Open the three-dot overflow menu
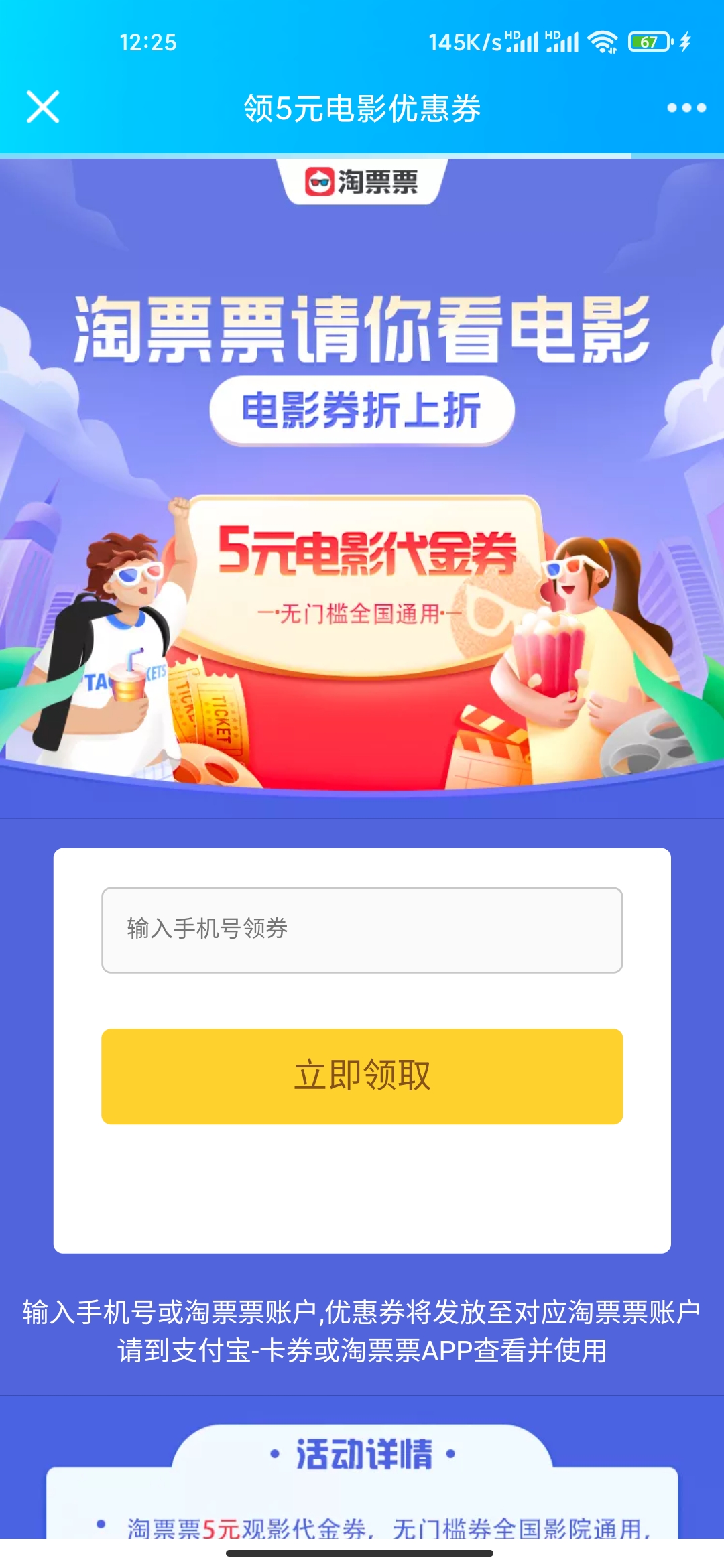This screenshot has height=1568, width=724. click(686, 108)
